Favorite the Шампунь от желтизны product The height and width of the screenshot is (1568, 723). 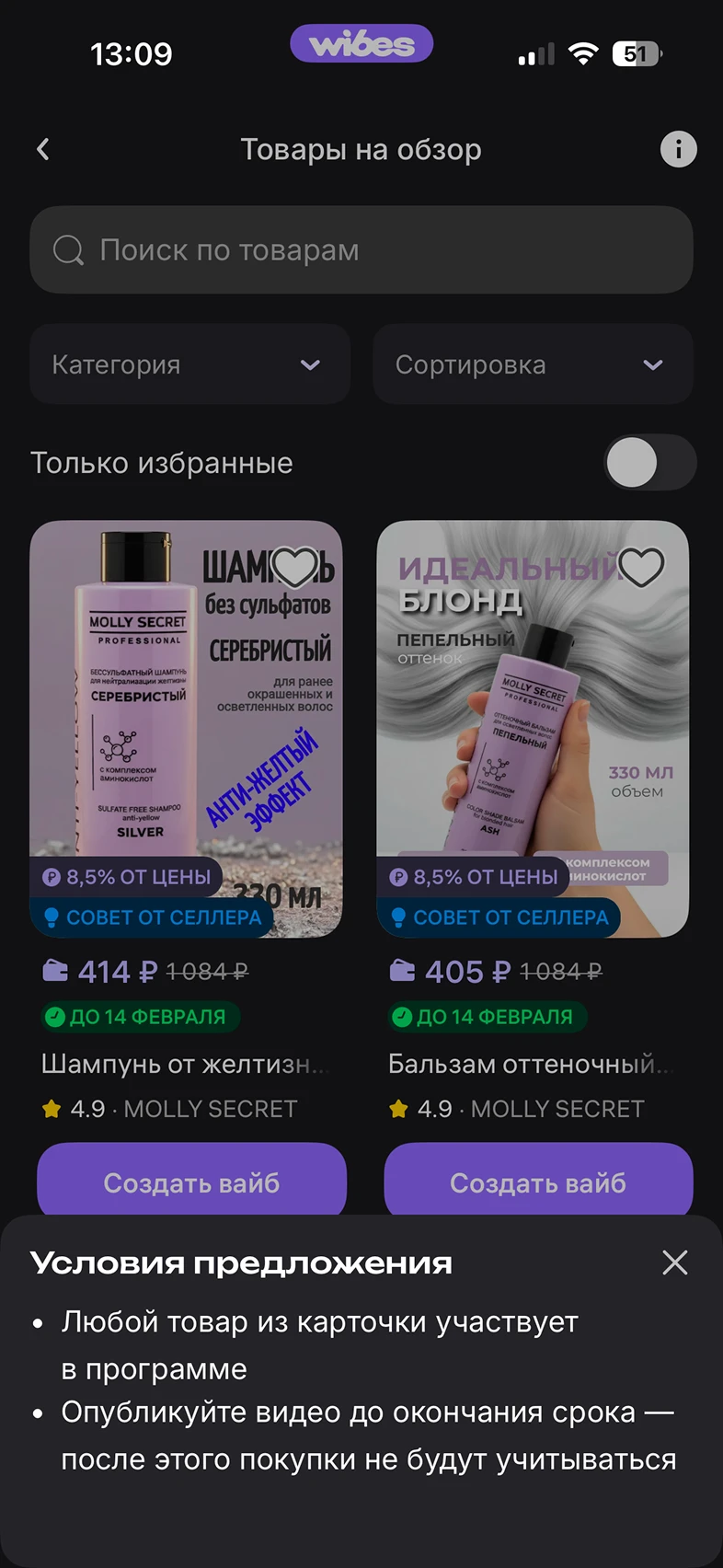(x=295, y=568)
